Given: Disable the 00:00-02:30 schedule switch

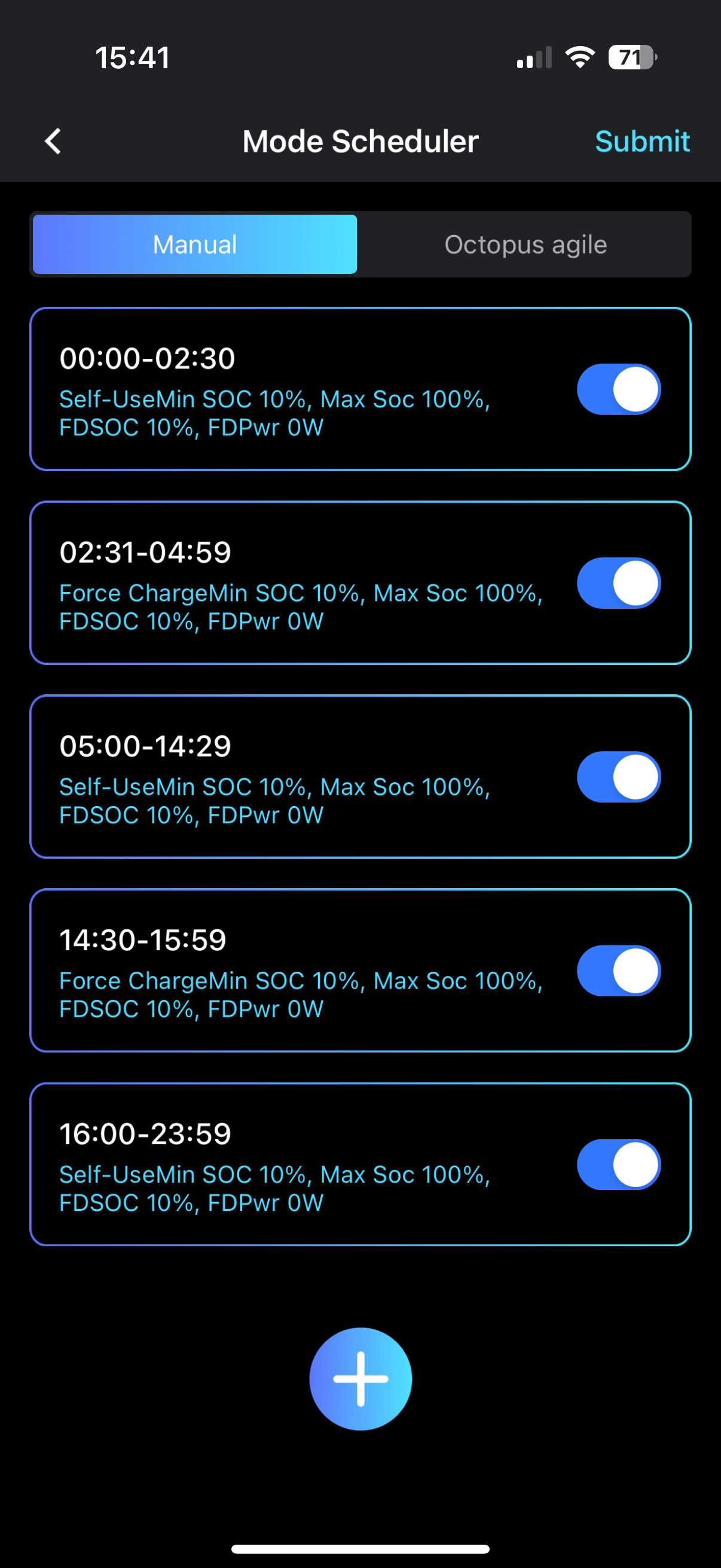Looking at the screenshot, I should tap(618, 389).
